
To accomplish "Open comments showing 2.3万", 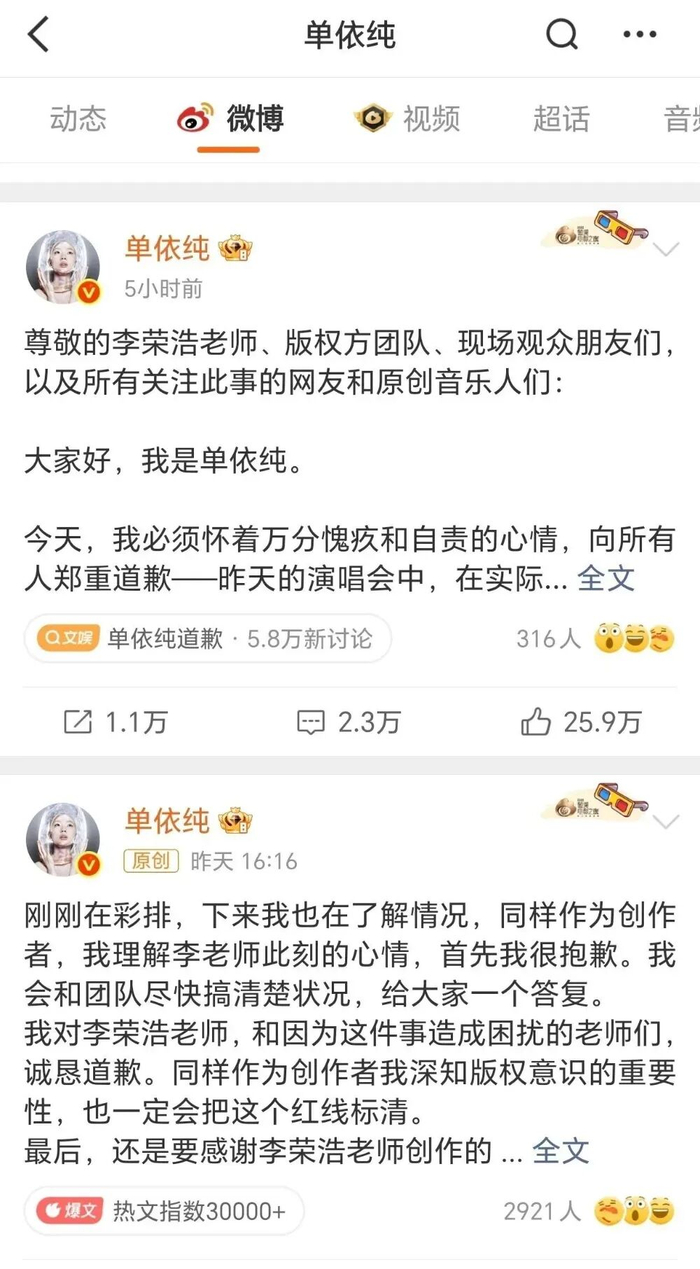I will [x=349, y=722].
